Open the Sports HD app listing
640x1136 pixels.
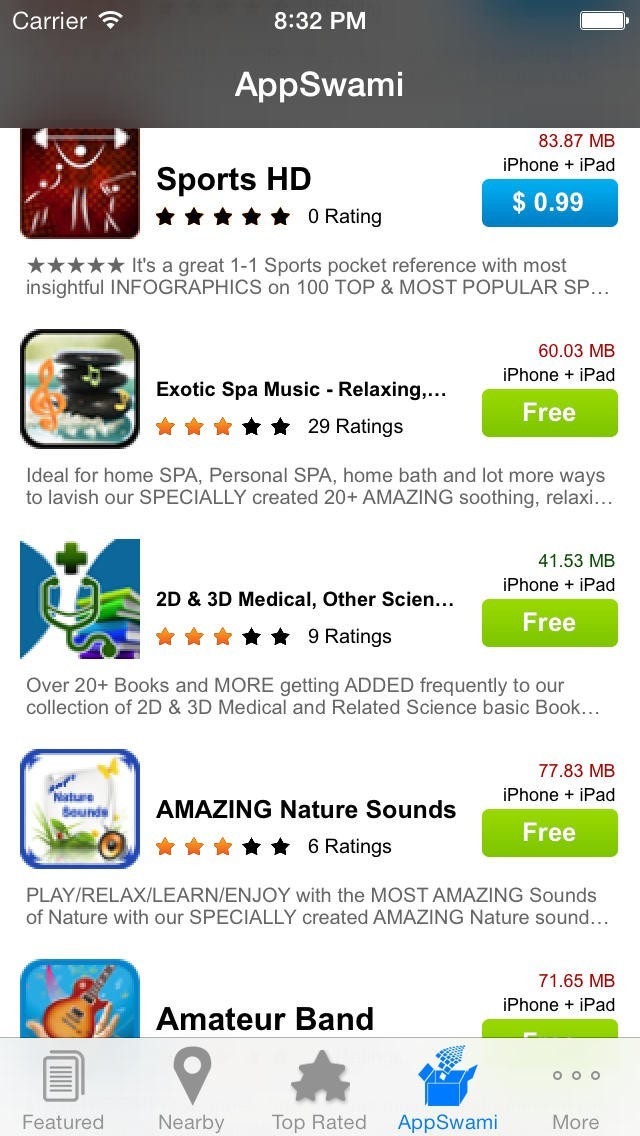tap(233, 180)
